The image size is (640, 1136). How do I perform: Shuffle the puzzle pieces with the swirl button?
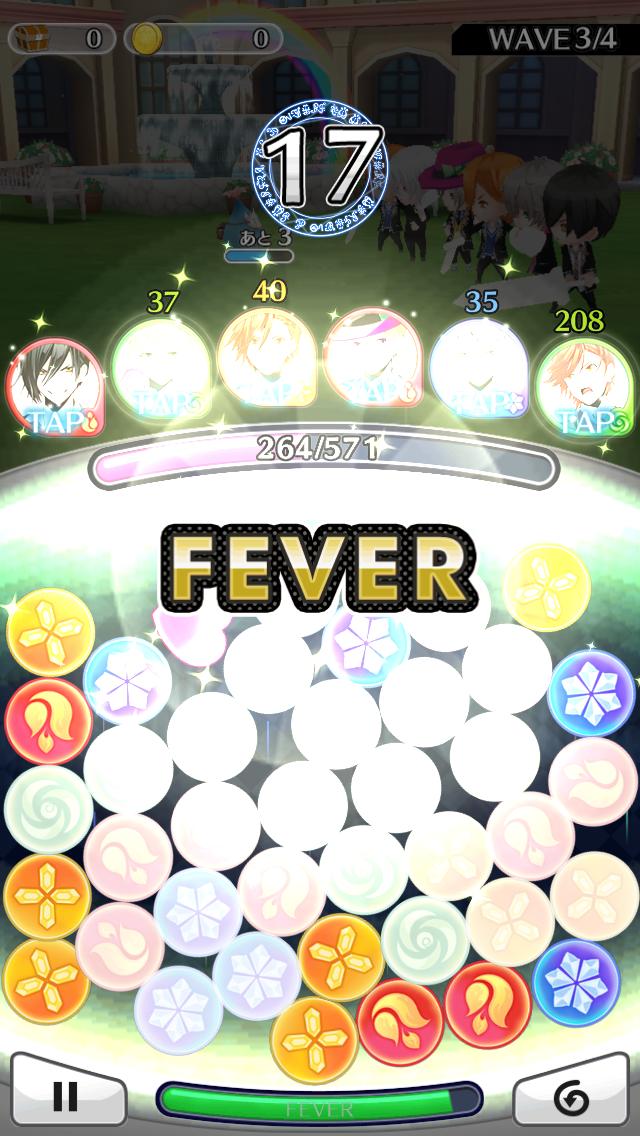[572, 1095]
